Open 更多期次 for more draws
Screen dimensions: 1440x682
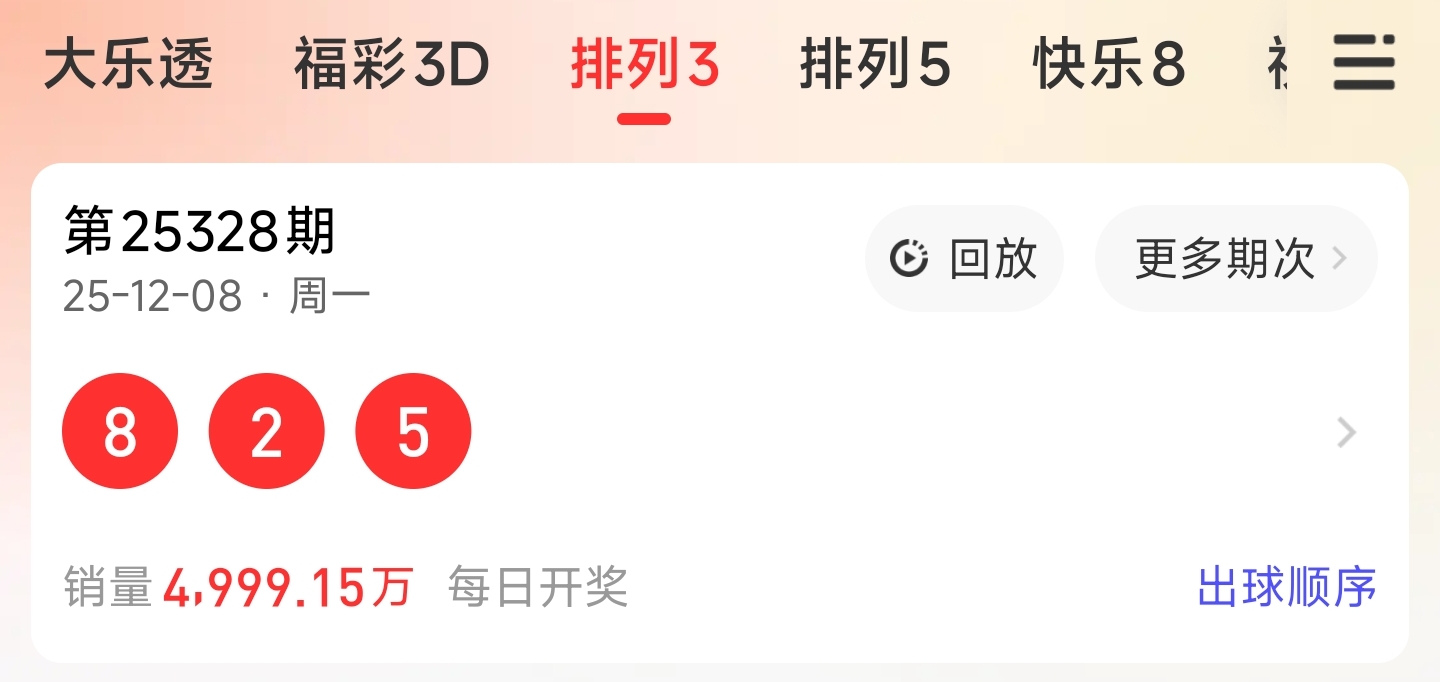1237,259
